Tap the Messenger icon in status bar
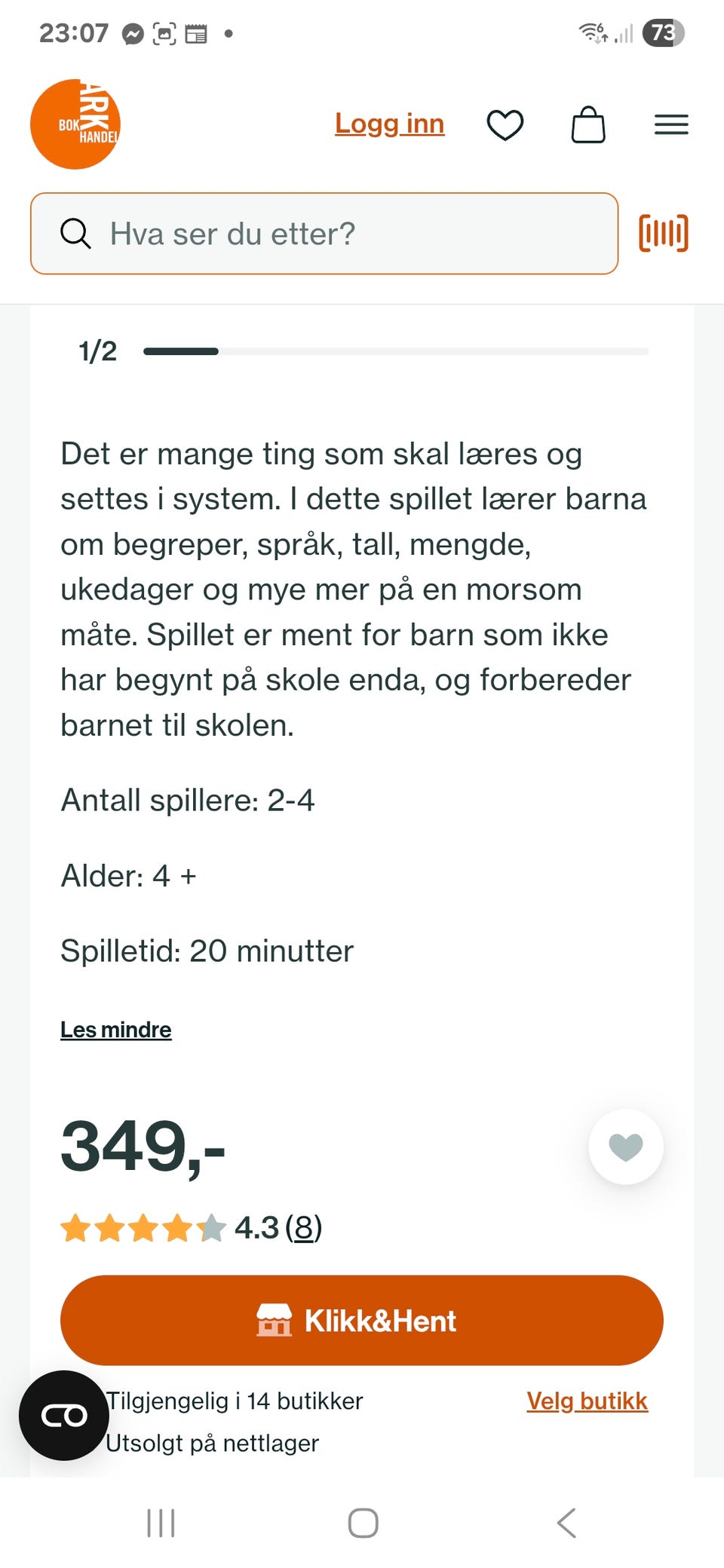 [x=133, y=32]
